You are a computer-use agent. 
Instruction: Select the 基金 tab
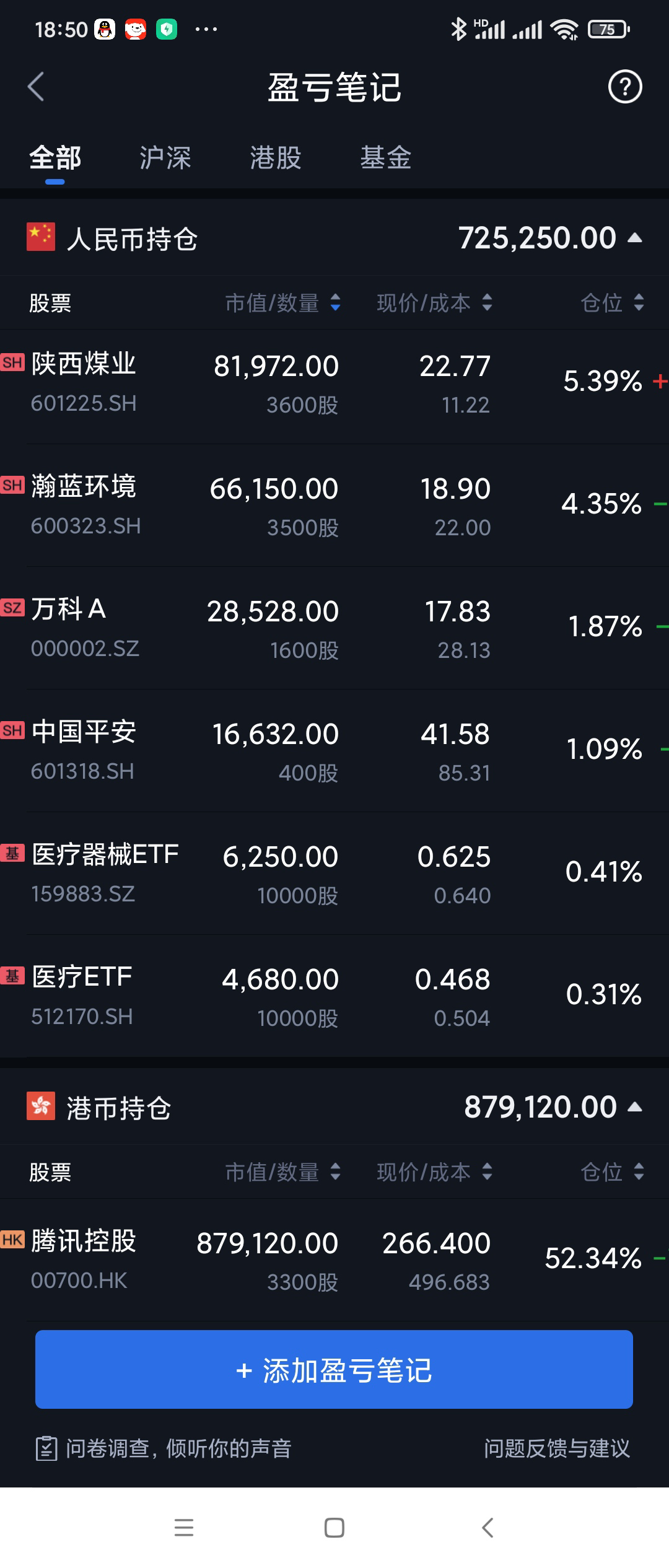click(385, 158)
